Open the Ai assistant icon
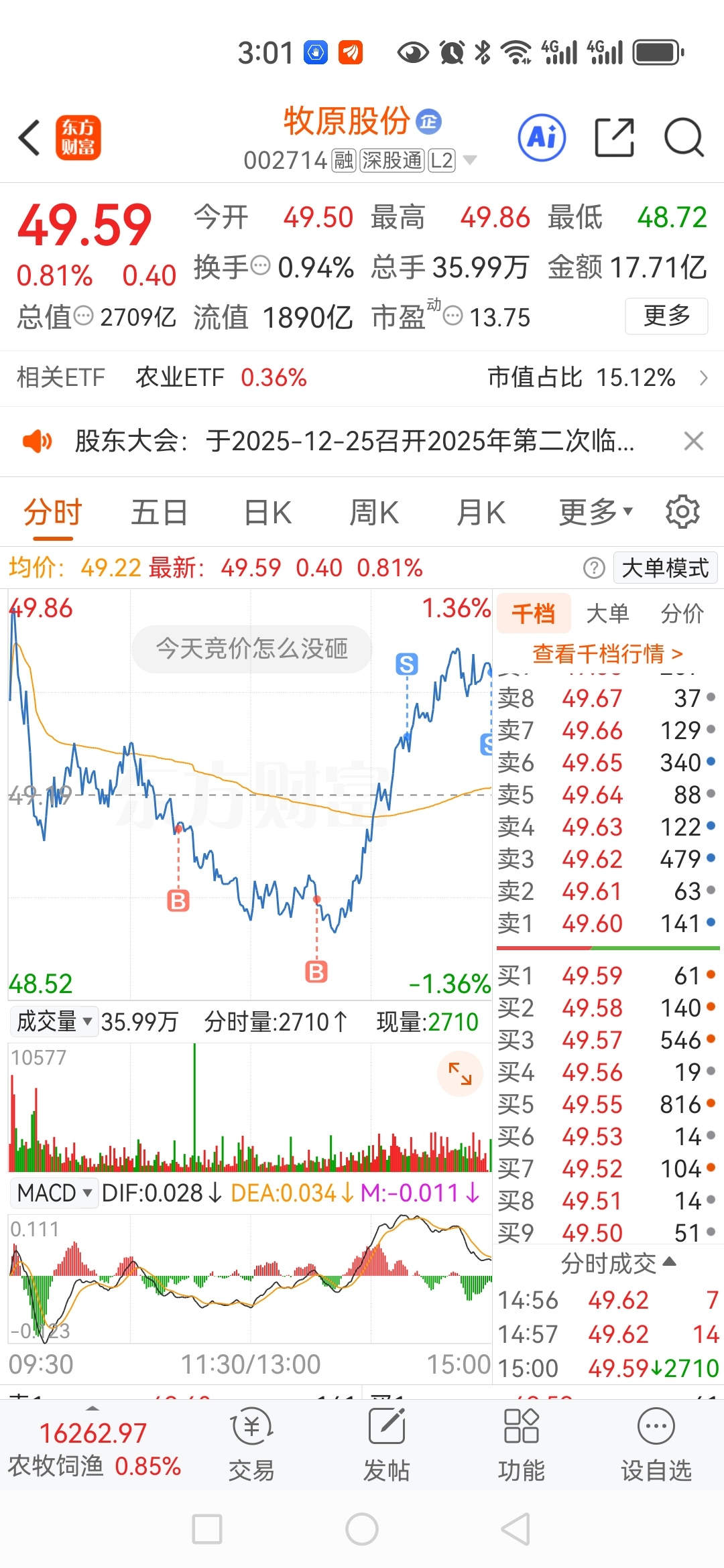The width and height of the screenshot is (724, 1568). 542,138
